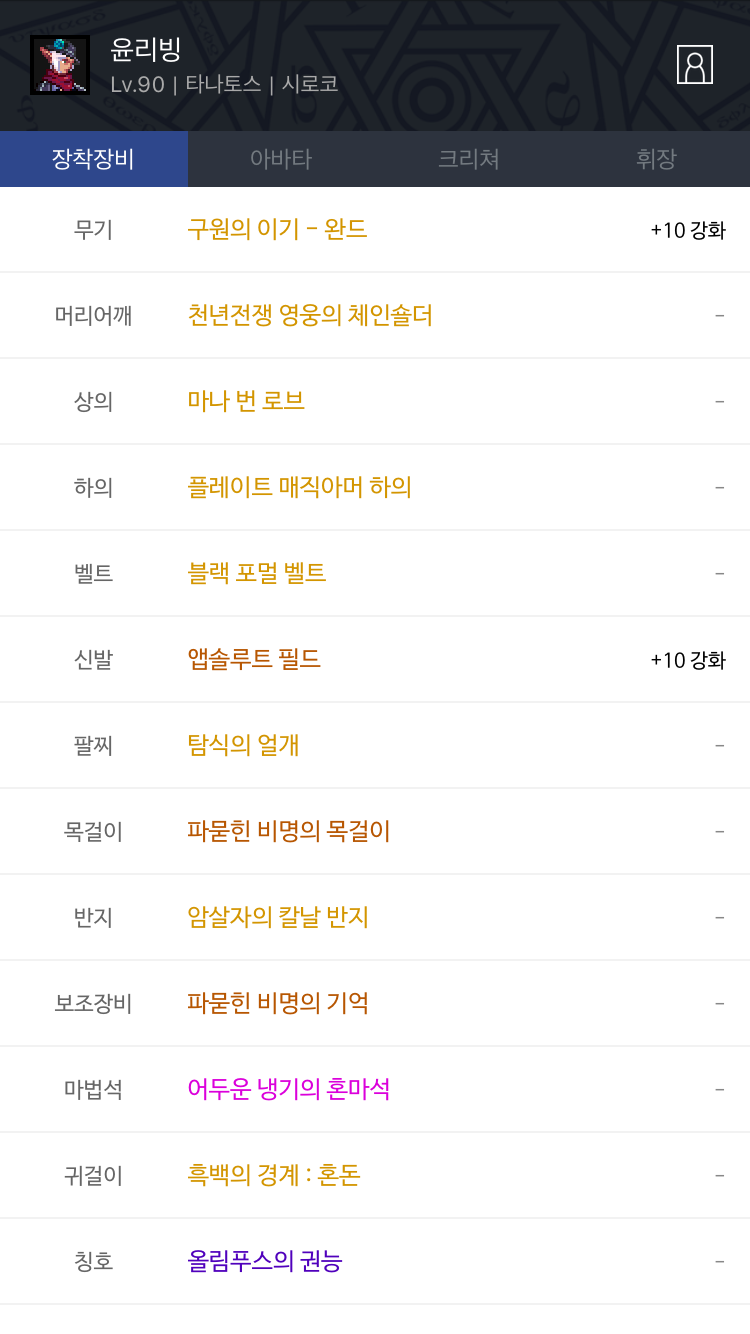The image size is (750, 1334).
Task: Open 앱솔루트 필드 shoes item
Action: click(x=375, y=659)
